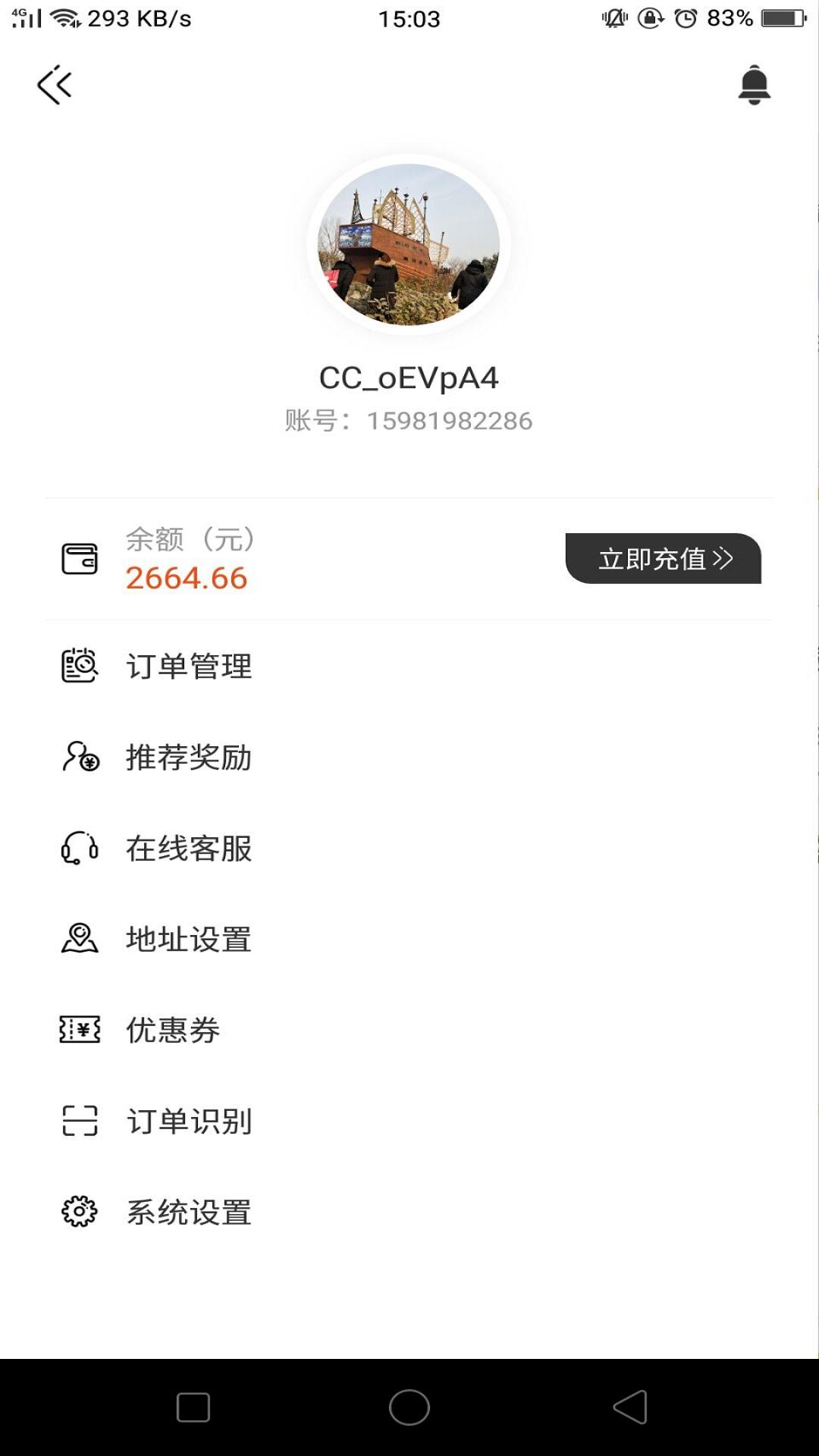This screenshot has height=1456, width=819.
Task: Open the 优惠券 coupons page
Action: tap(171, 1030)
